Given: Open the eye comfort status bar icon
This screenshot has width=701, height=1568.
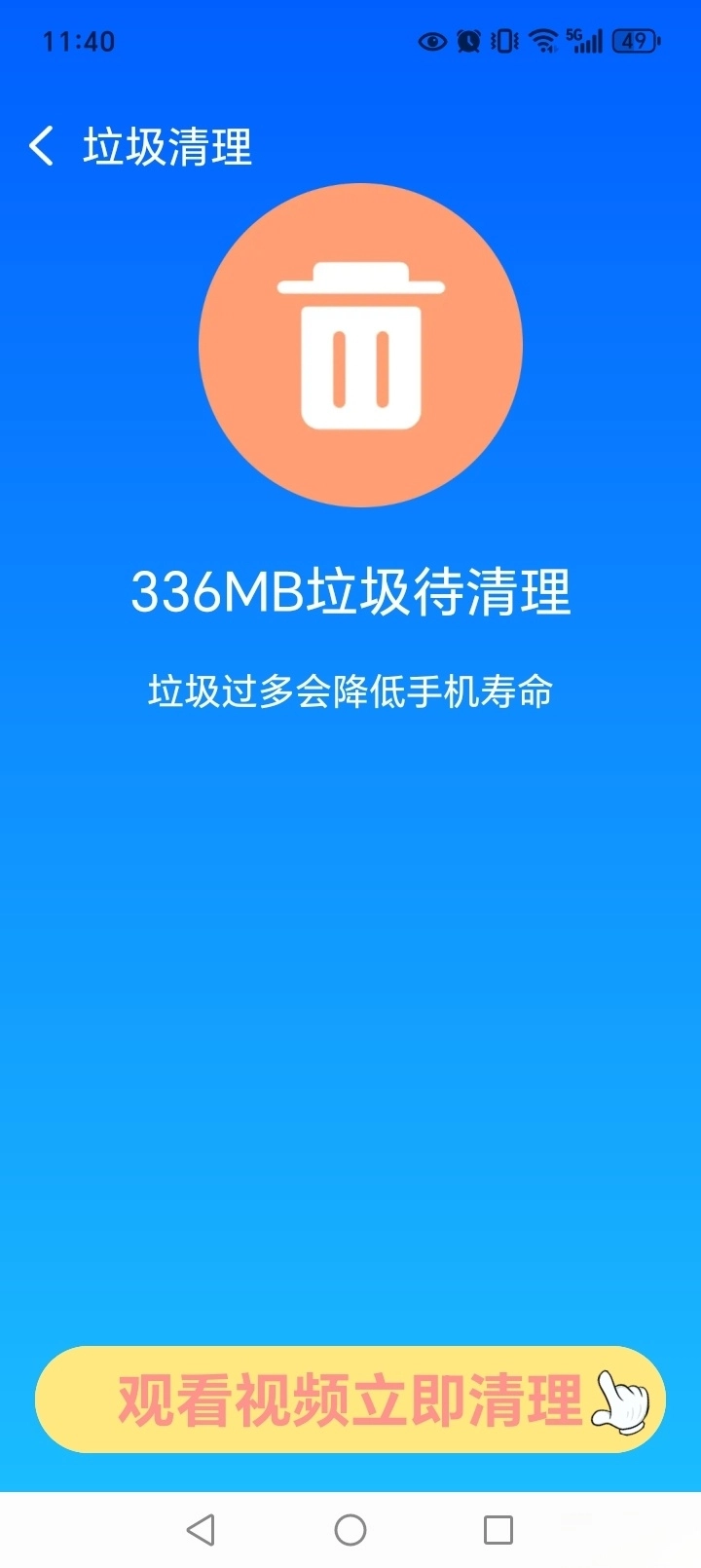Looking at the screenshot, I should [x=430, y=41].
